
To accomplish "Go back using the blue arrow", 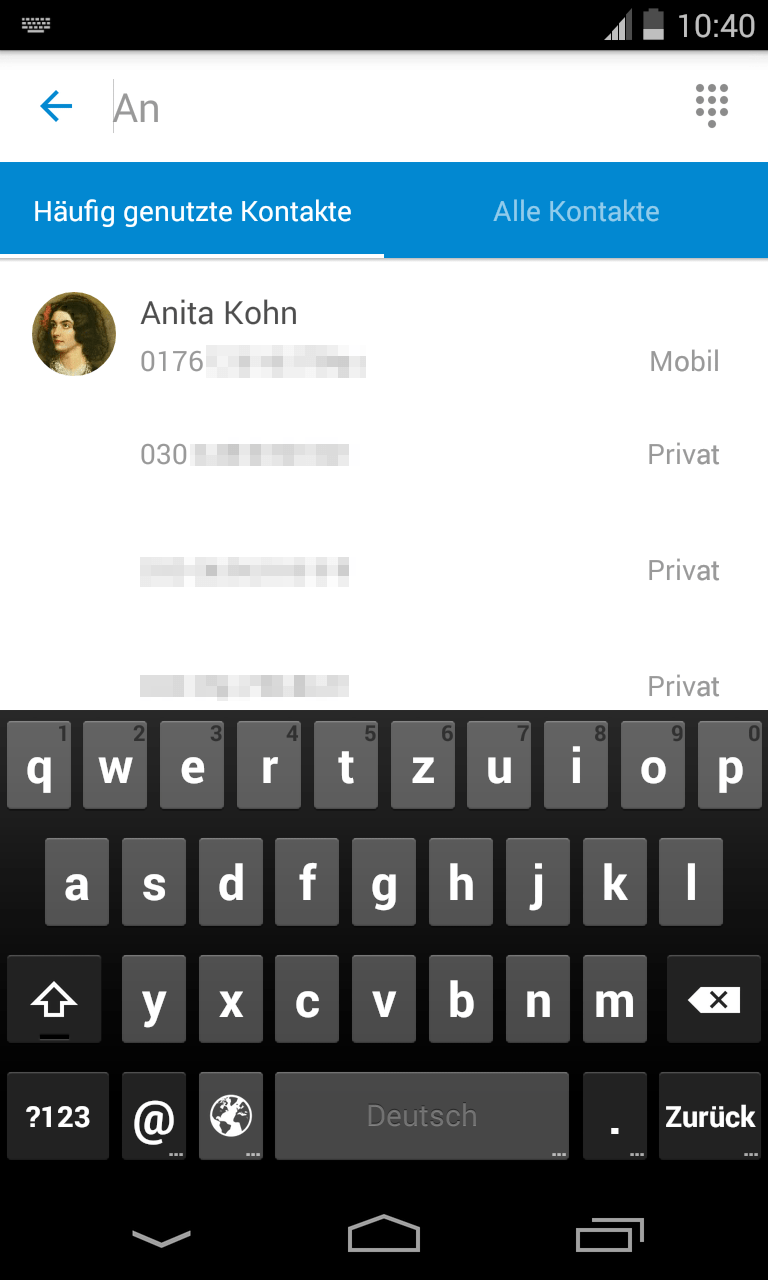I will click(x=56, y=106).
